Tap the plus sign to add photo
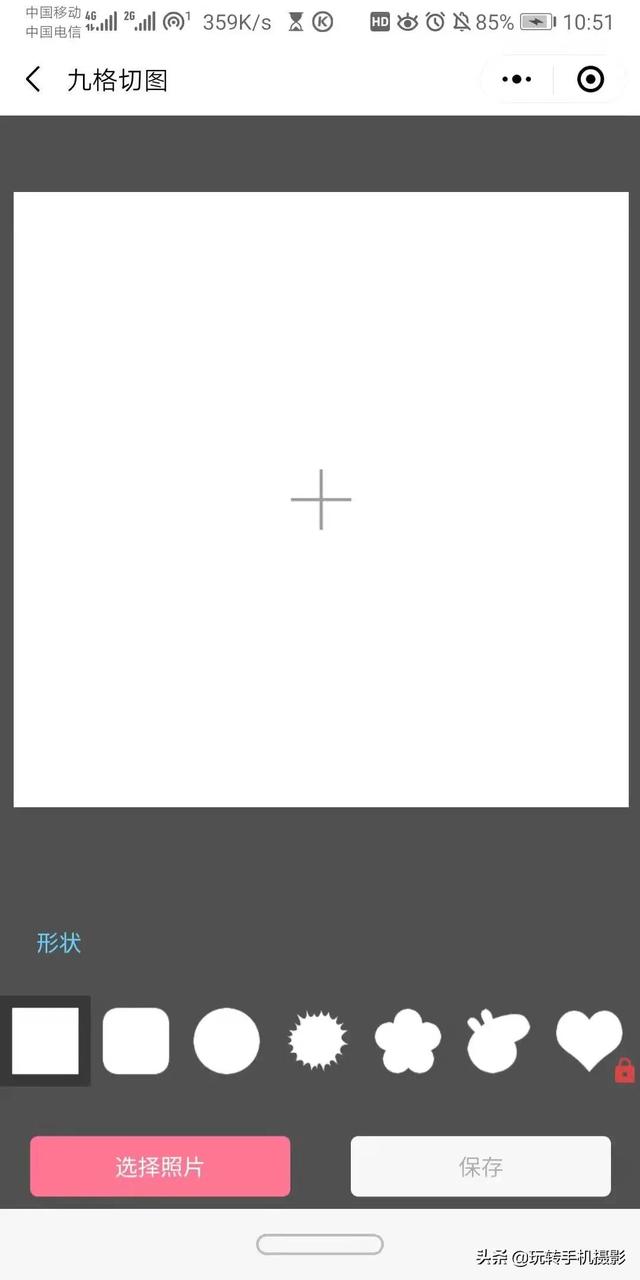The height and width of the screenshot is (1280, 640). [x=321, y=499]
